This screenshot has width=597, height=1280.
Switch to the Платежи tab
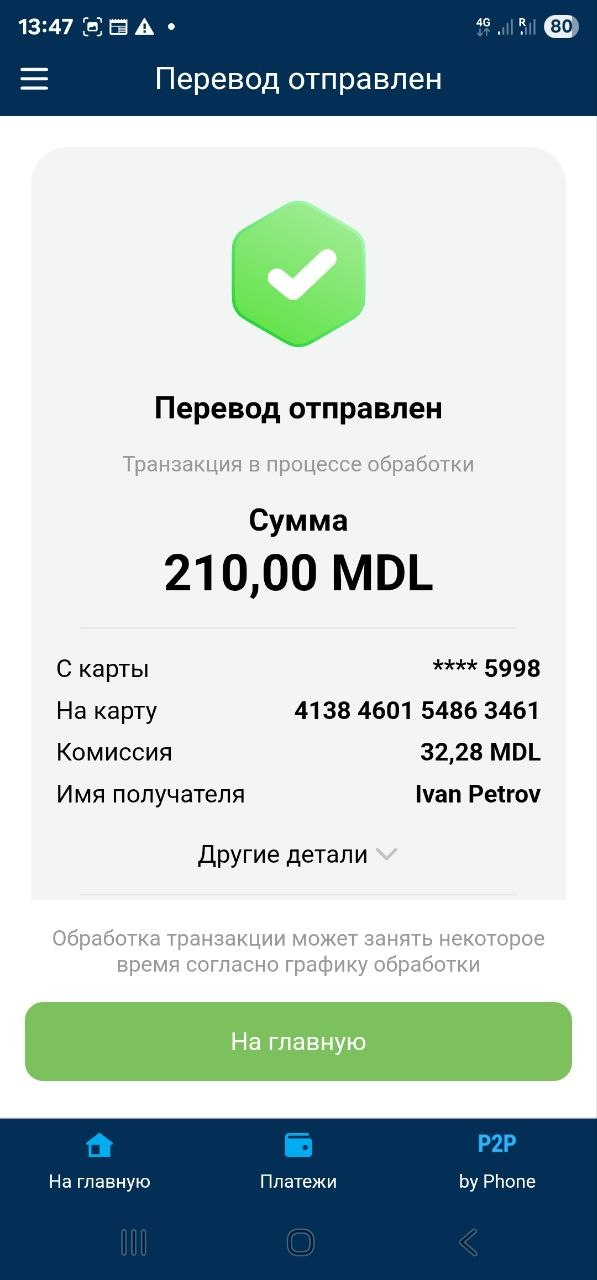tap(298, 1161)
